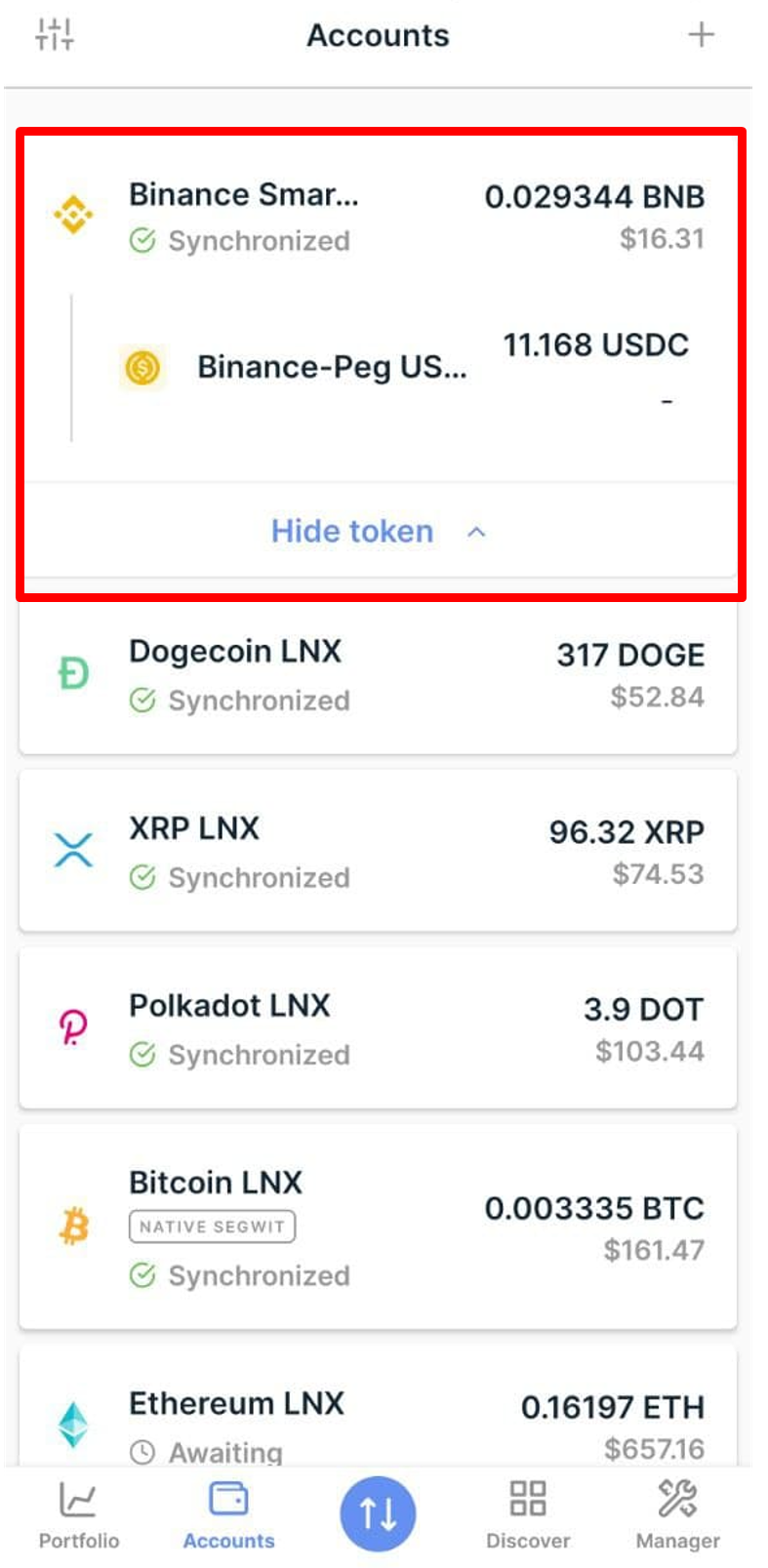768x1568 pixels.
Task: Open the Binance Smart Chain account
Action: (378, 217)
